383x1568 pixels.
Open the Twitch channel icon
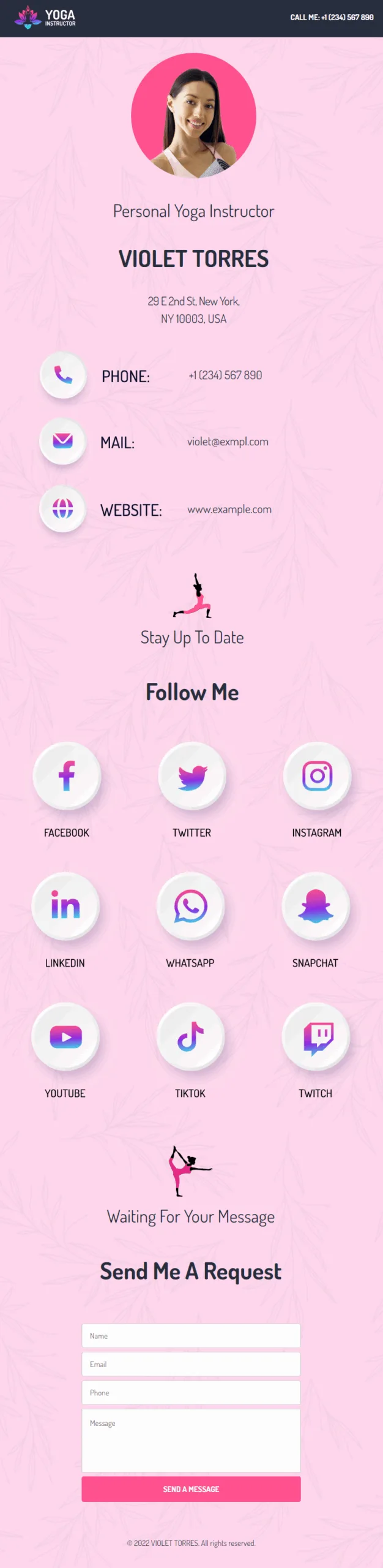[316, 1036]
